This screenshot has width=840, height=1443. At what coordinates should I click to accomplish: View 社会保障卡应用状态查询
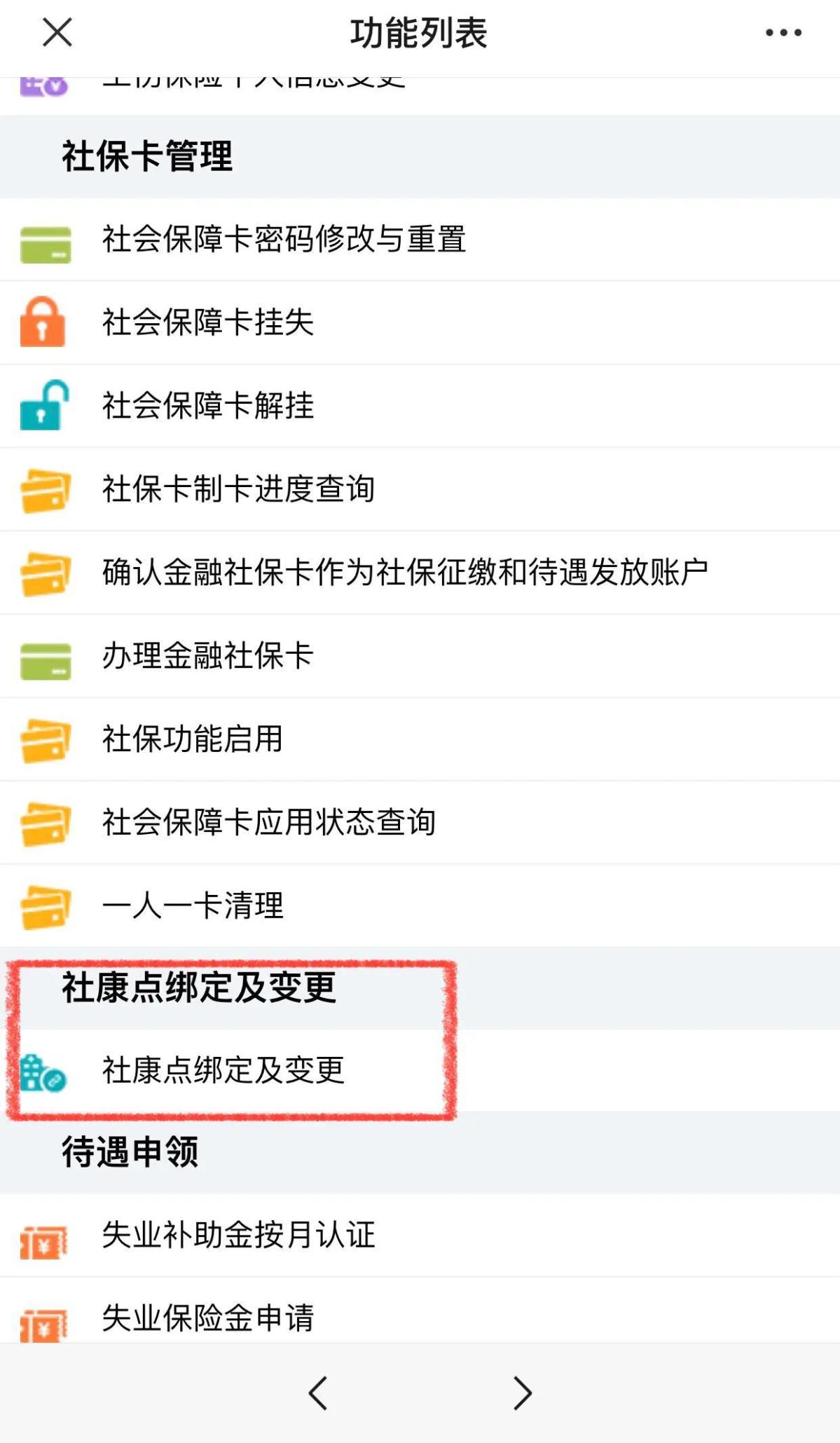pyautogui.click(x=269, y=823)
